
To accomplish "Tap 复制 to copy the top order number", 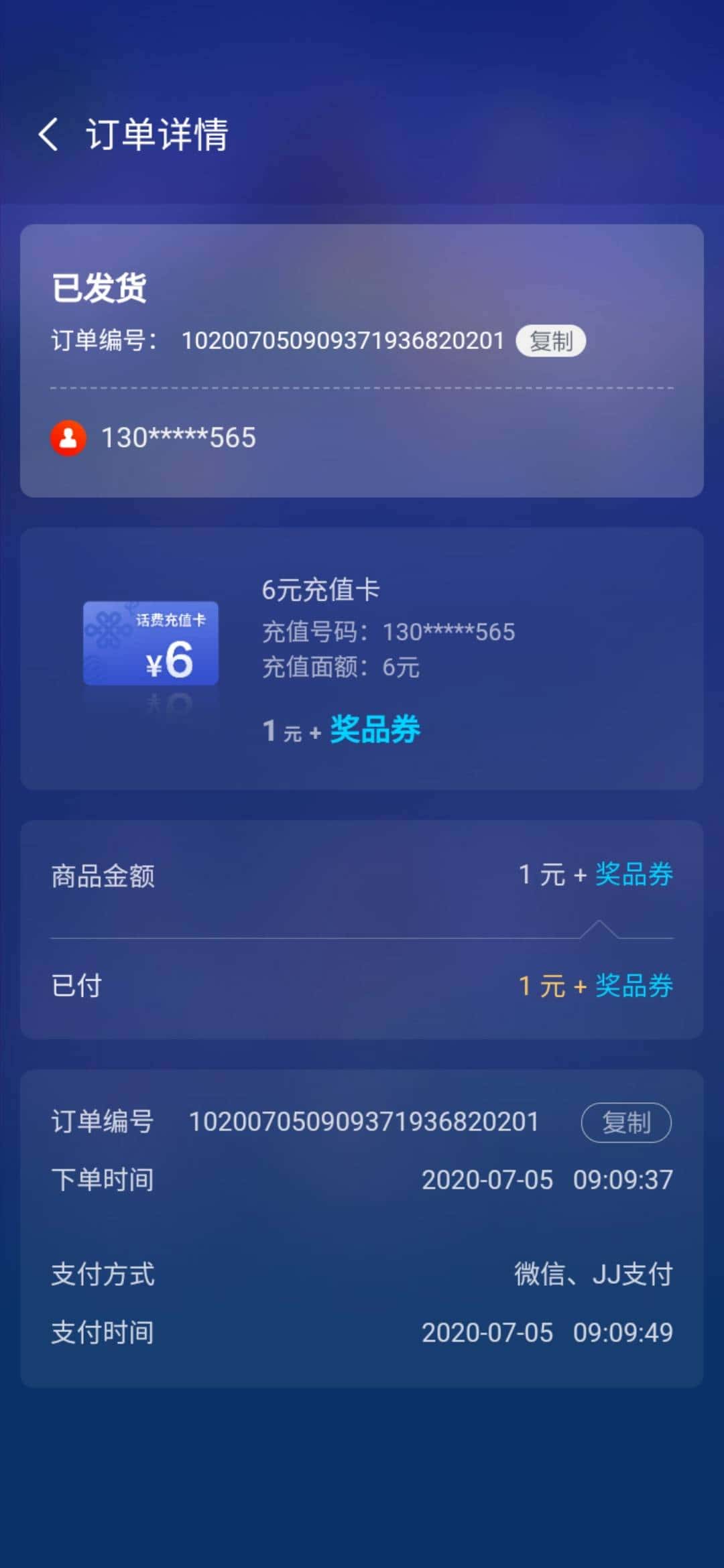I will [552, 340].
